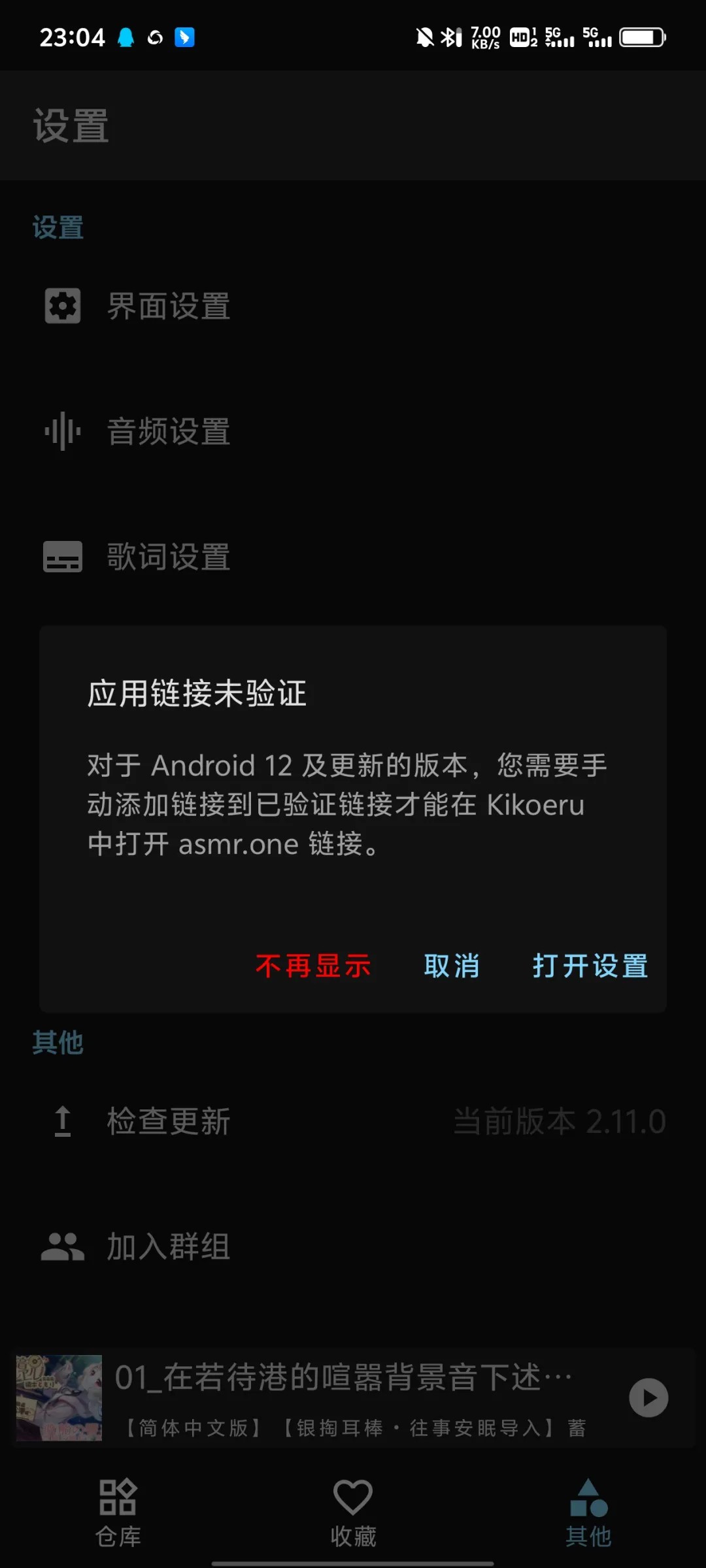Choose 打开设置 in the dialog
The image size is (706, 1568).
pos(590,966)
